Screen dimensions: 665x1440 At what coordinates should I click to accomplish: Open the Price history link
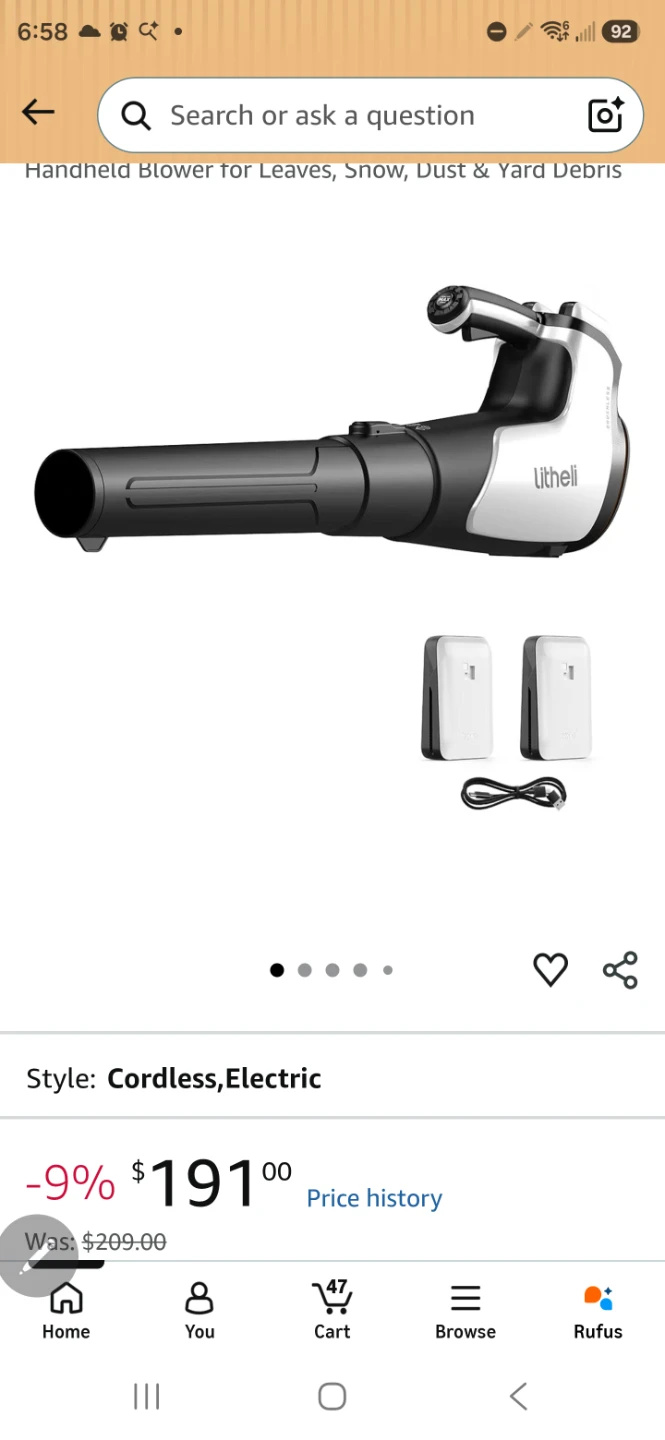374,1198
